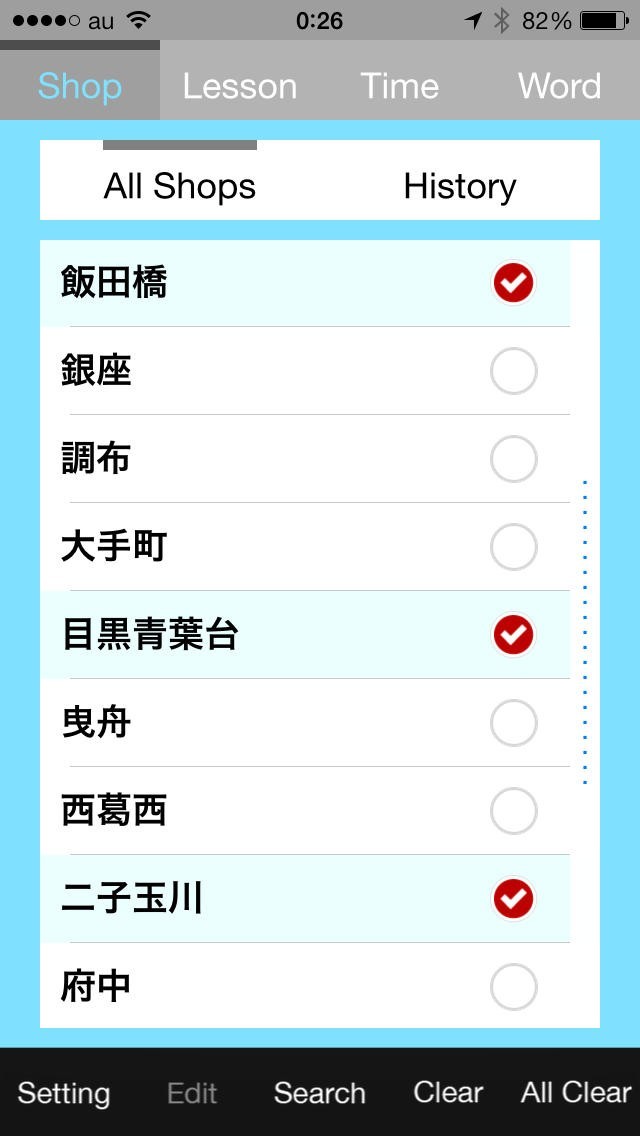The width and height of the screenshot is (640, 1136).
Task: Select the 調布 shop checkbox
Action: click(x=513, y=459)
